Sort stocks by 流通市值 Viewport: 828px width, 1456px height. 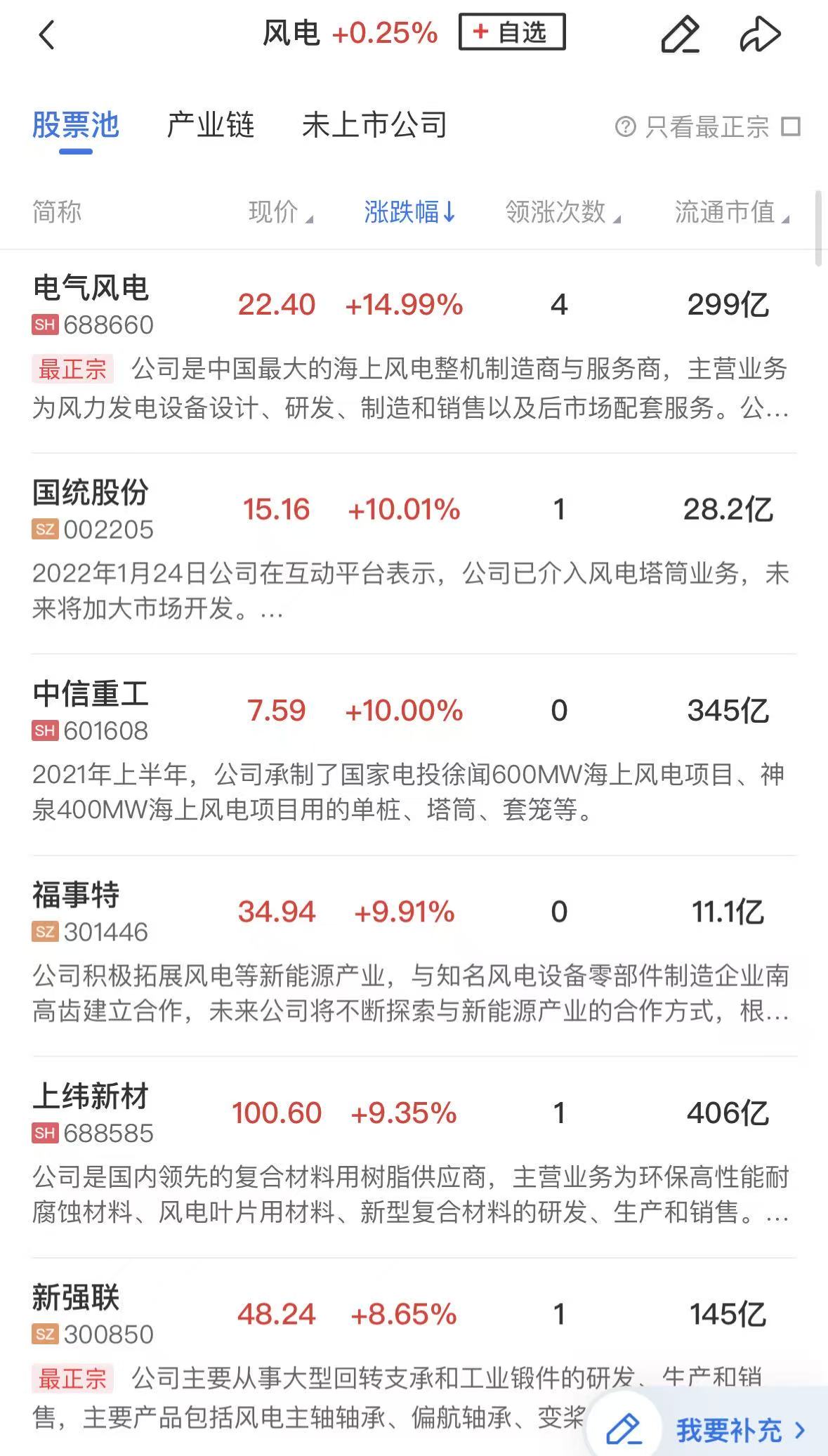[x=731, y=211]
